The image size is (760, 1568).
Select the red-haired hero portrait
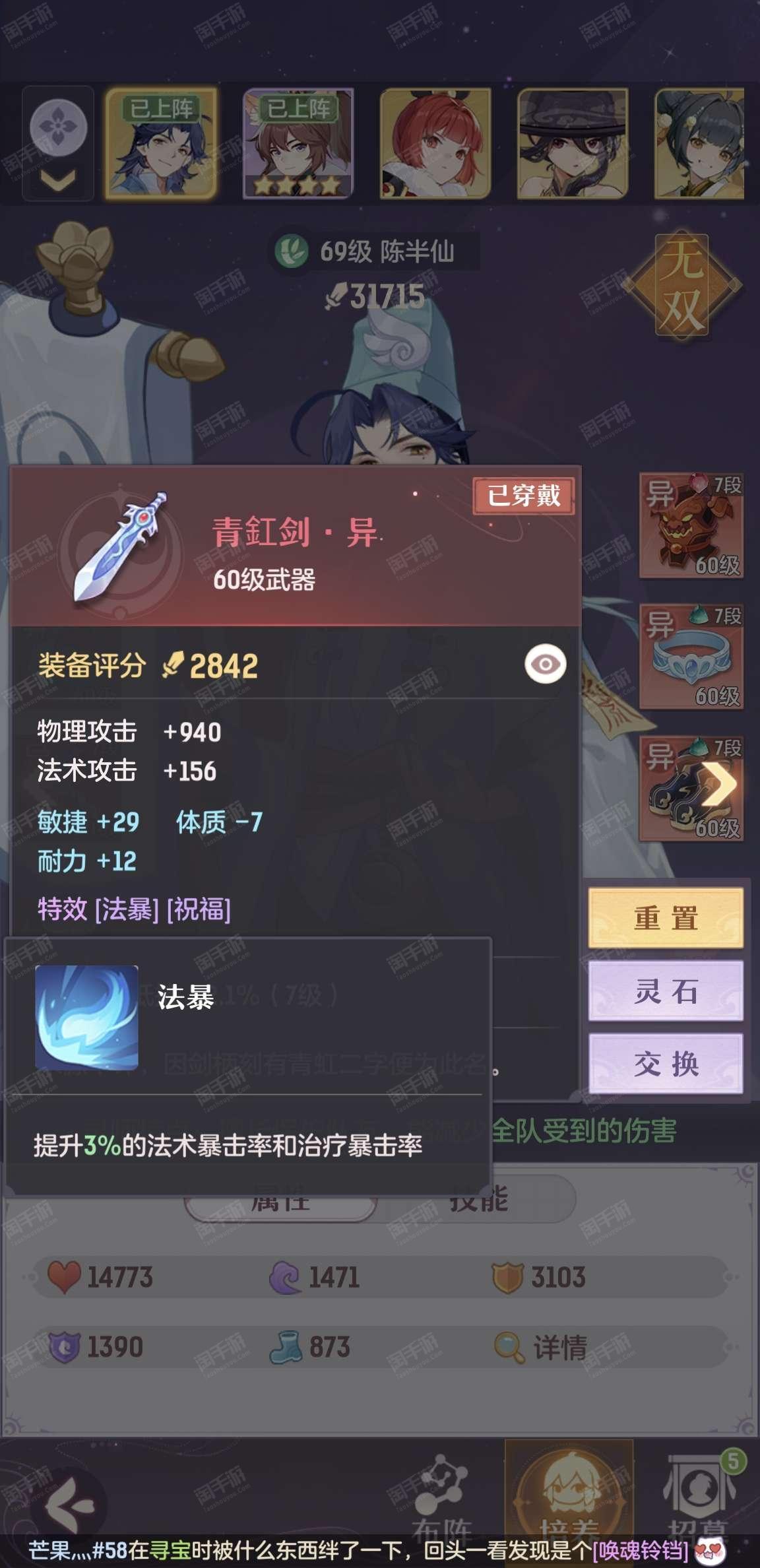coord(435,143)
